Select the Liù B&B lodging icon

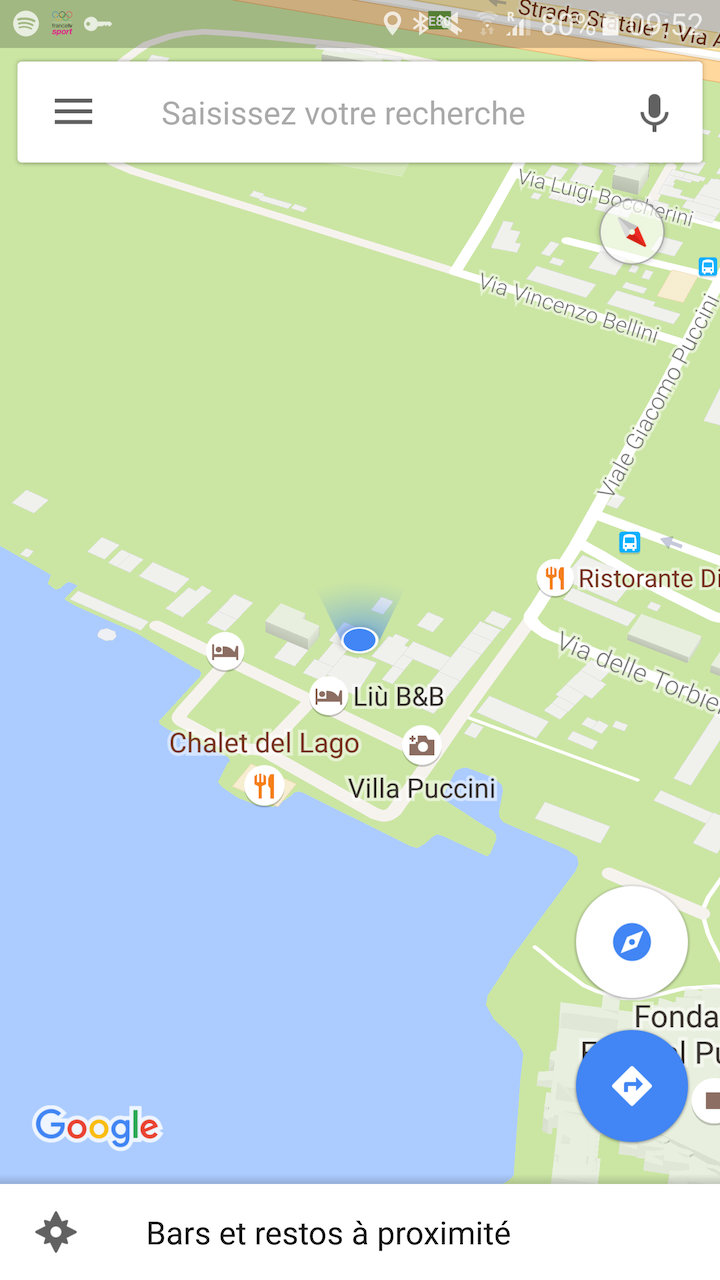pyautogui.click(x=328, y=696)
